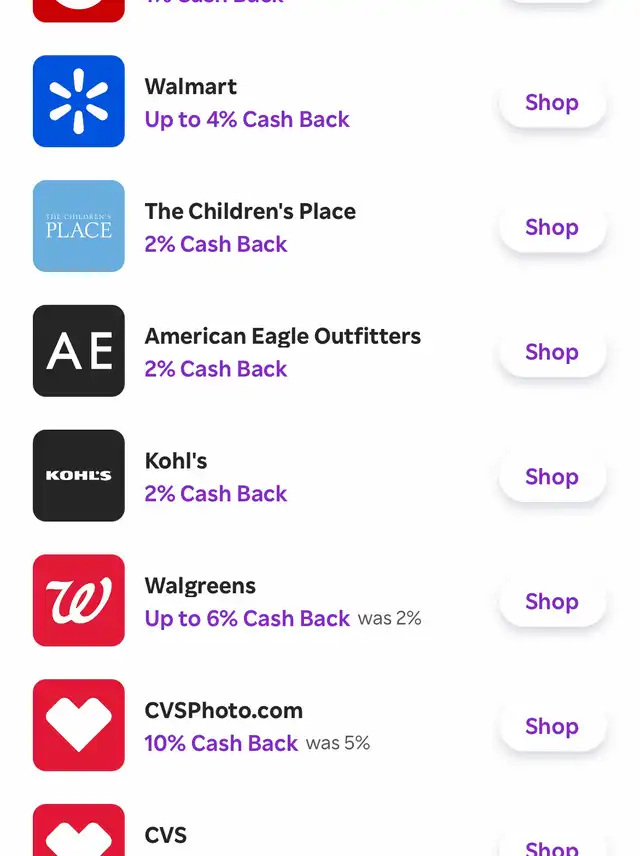Select Shop for American Eagle Outfitters
The height and width of the screenshot is (856, 640).
click(x=552, y=352)
